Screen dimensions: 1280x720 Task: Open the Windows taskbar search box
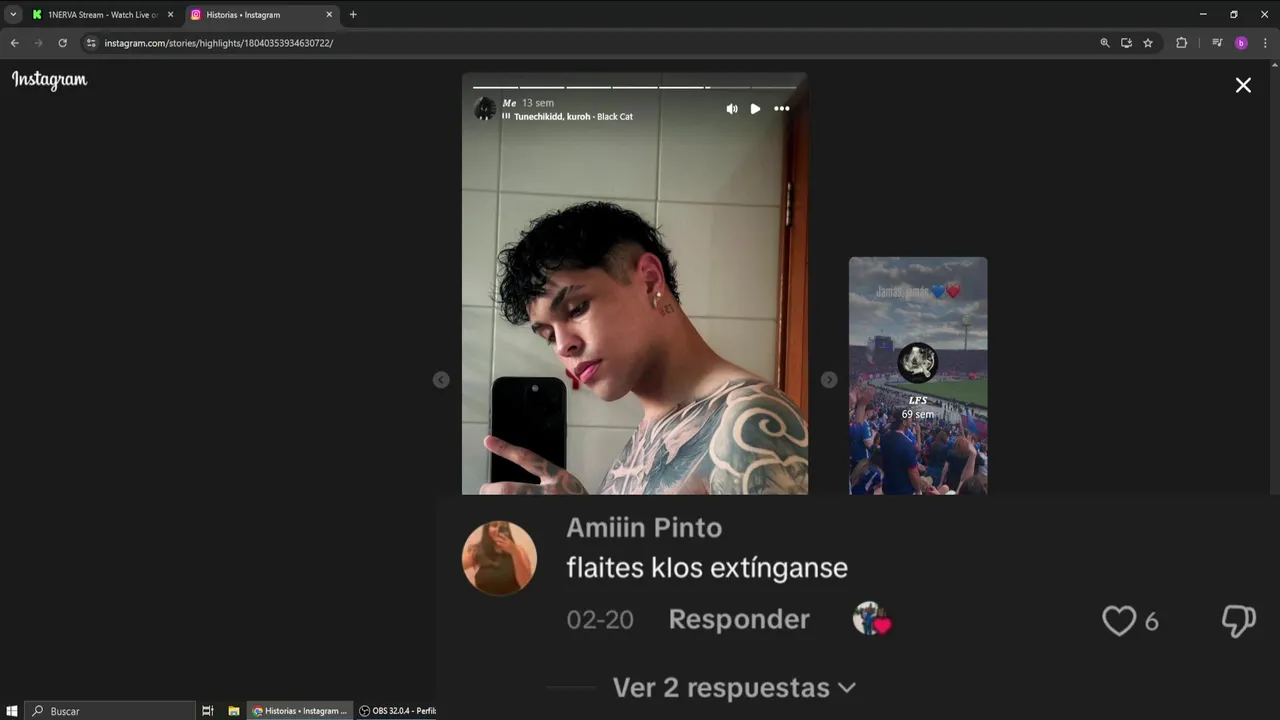point(110,711)
